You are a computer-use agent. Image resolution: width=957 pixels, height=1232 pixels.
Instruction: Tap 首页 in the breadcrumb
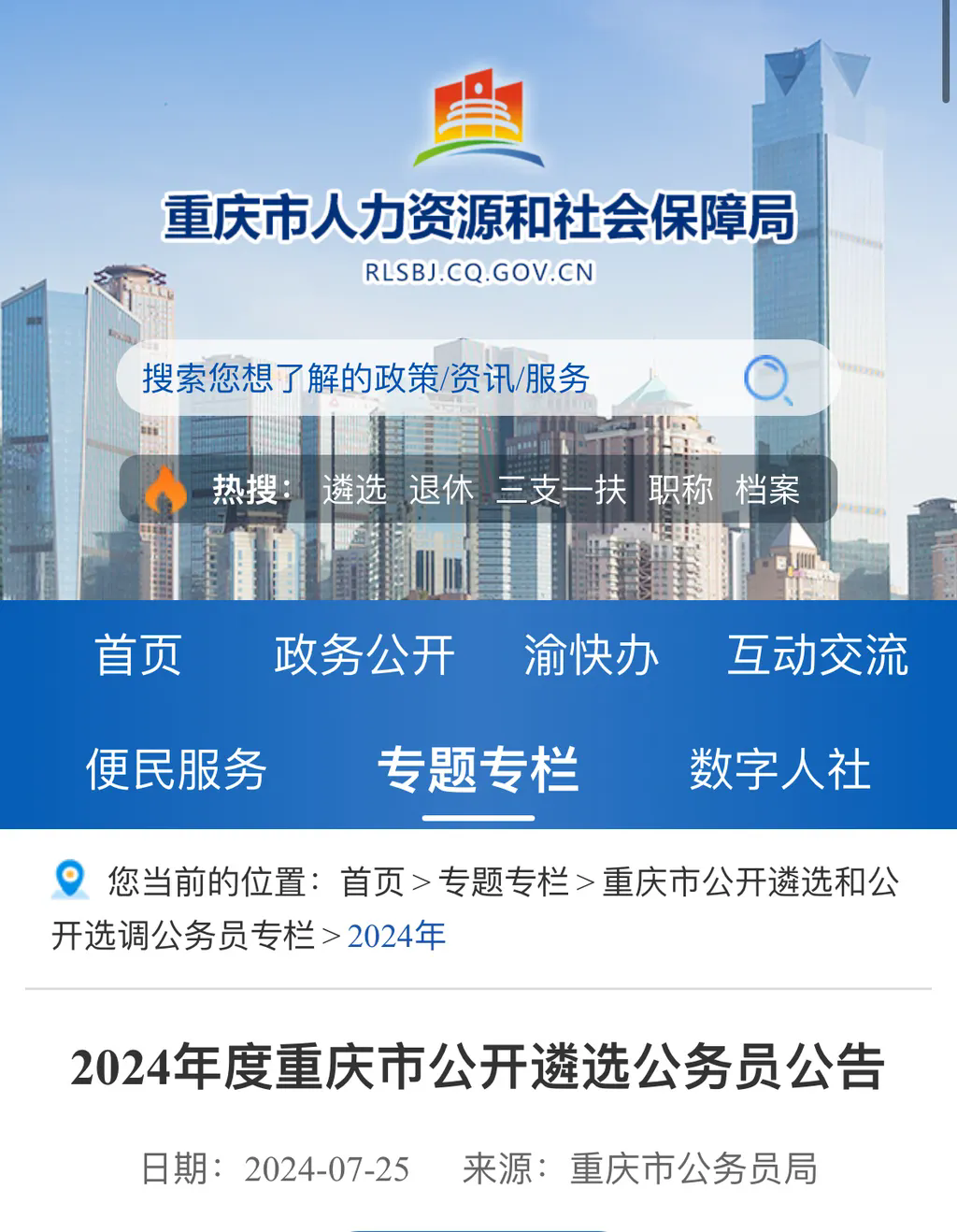[x=372, y=881]
